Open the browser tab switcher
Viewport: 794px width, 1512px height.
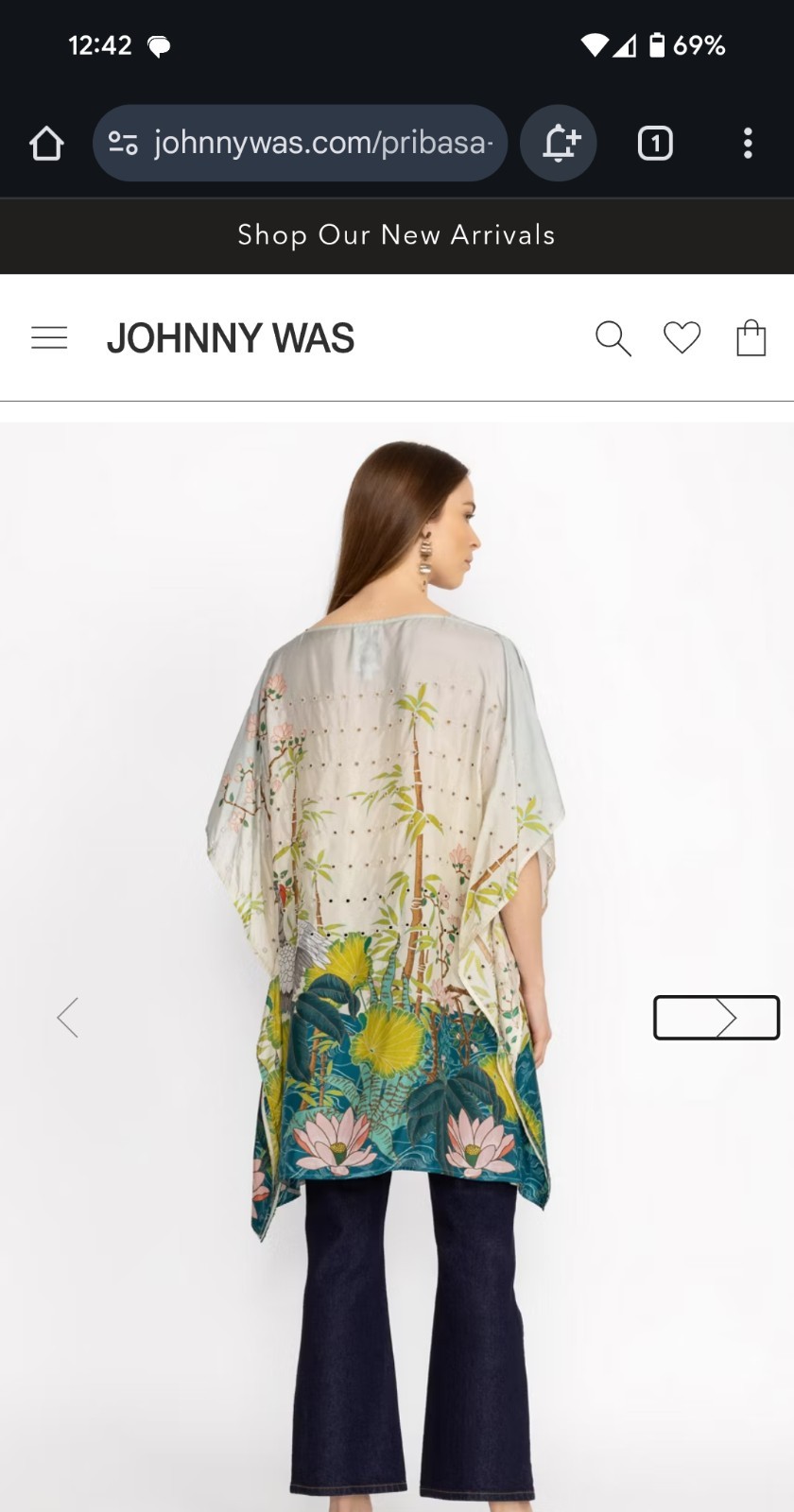coord(655,144)
